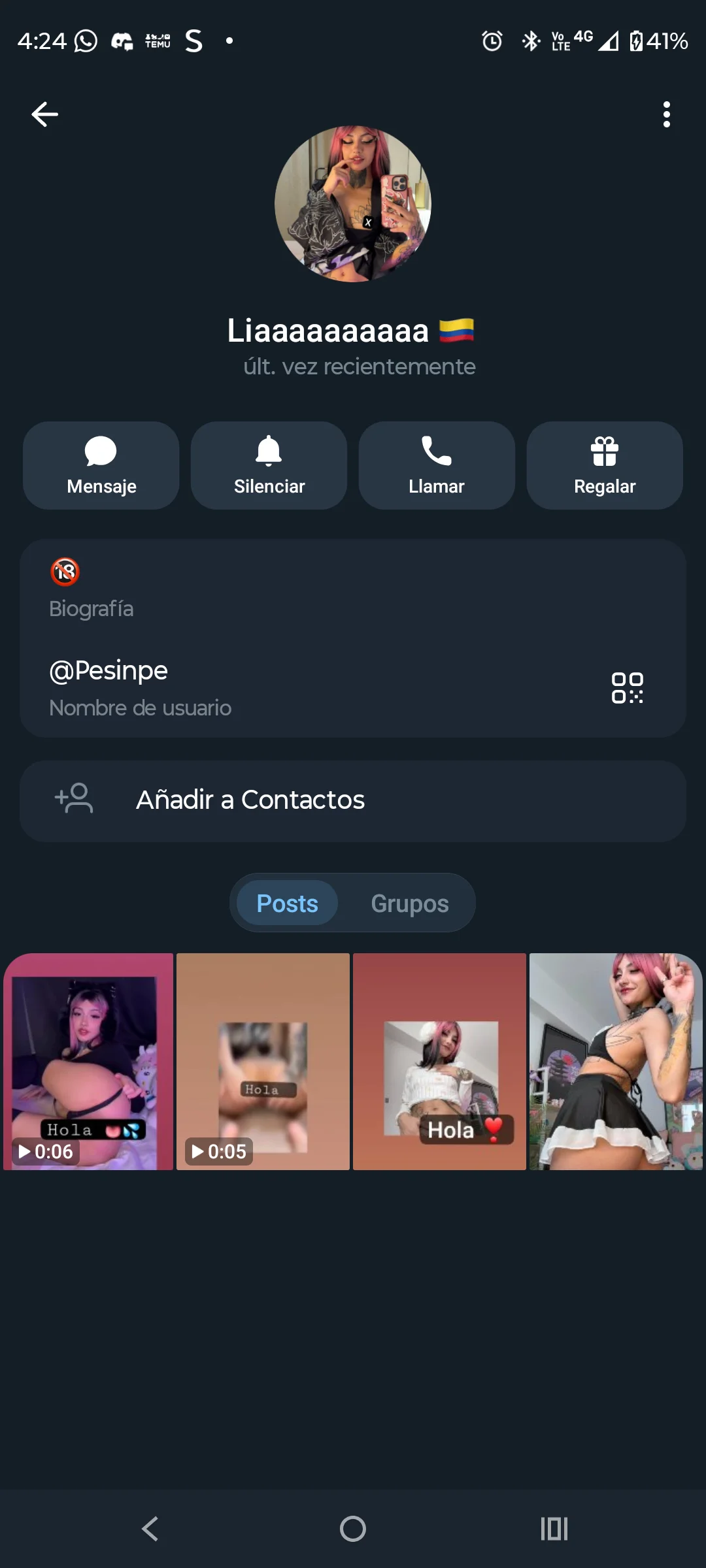This screenshot has width=706, height=1568.
Task: Play the 0:05 video post
Action: 263,1061
